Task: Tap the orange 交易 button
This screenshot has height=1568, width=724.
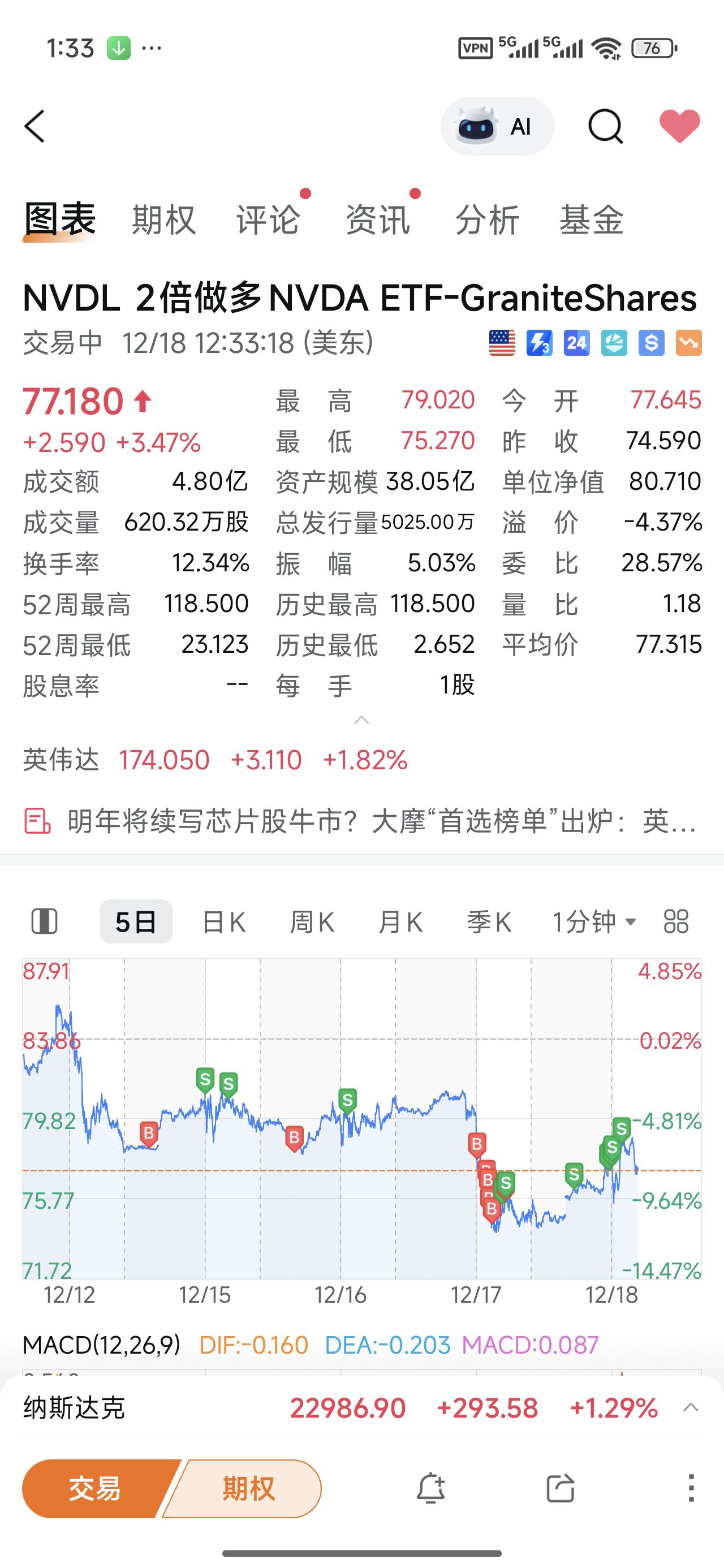Action: (94, 1489)
